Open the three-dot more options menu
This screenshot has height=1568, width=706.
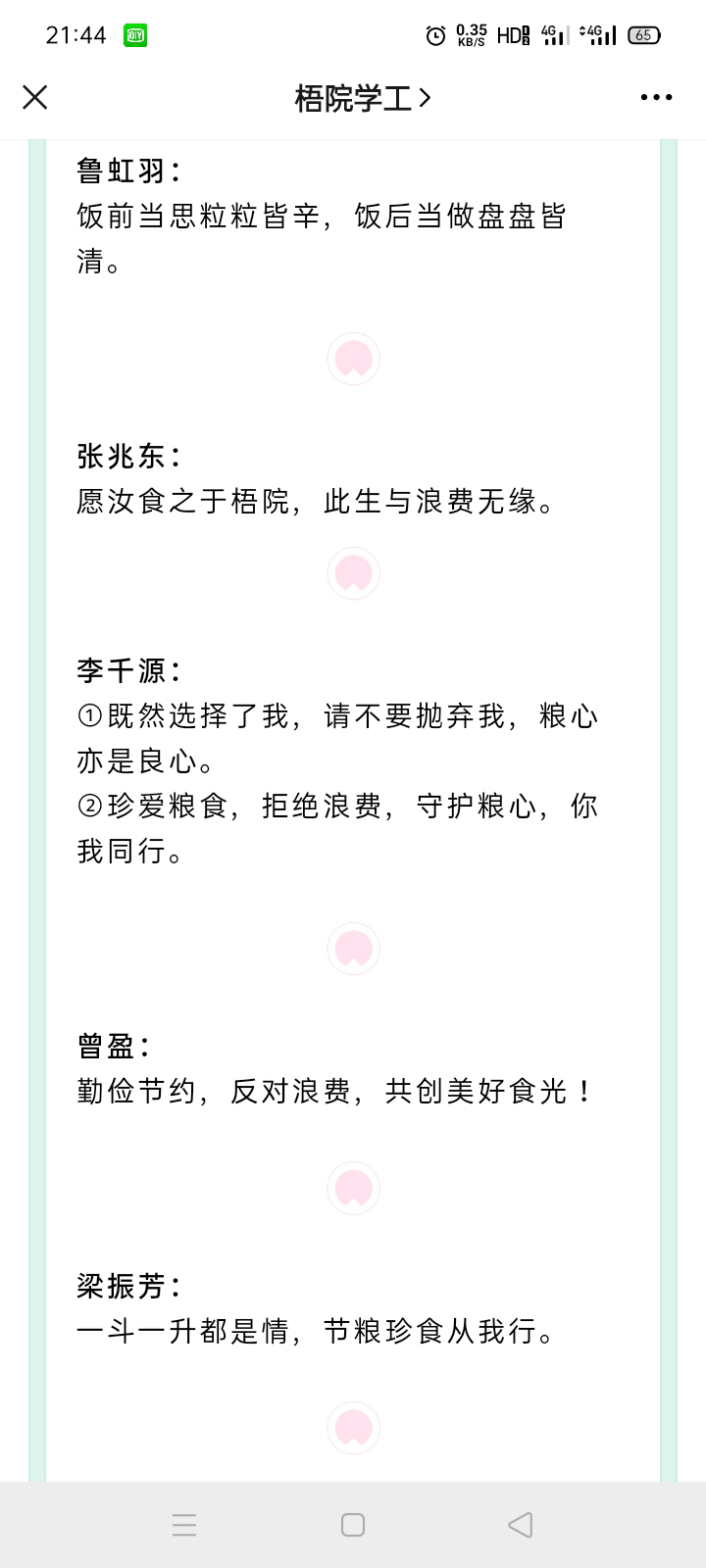coord(656,97)
